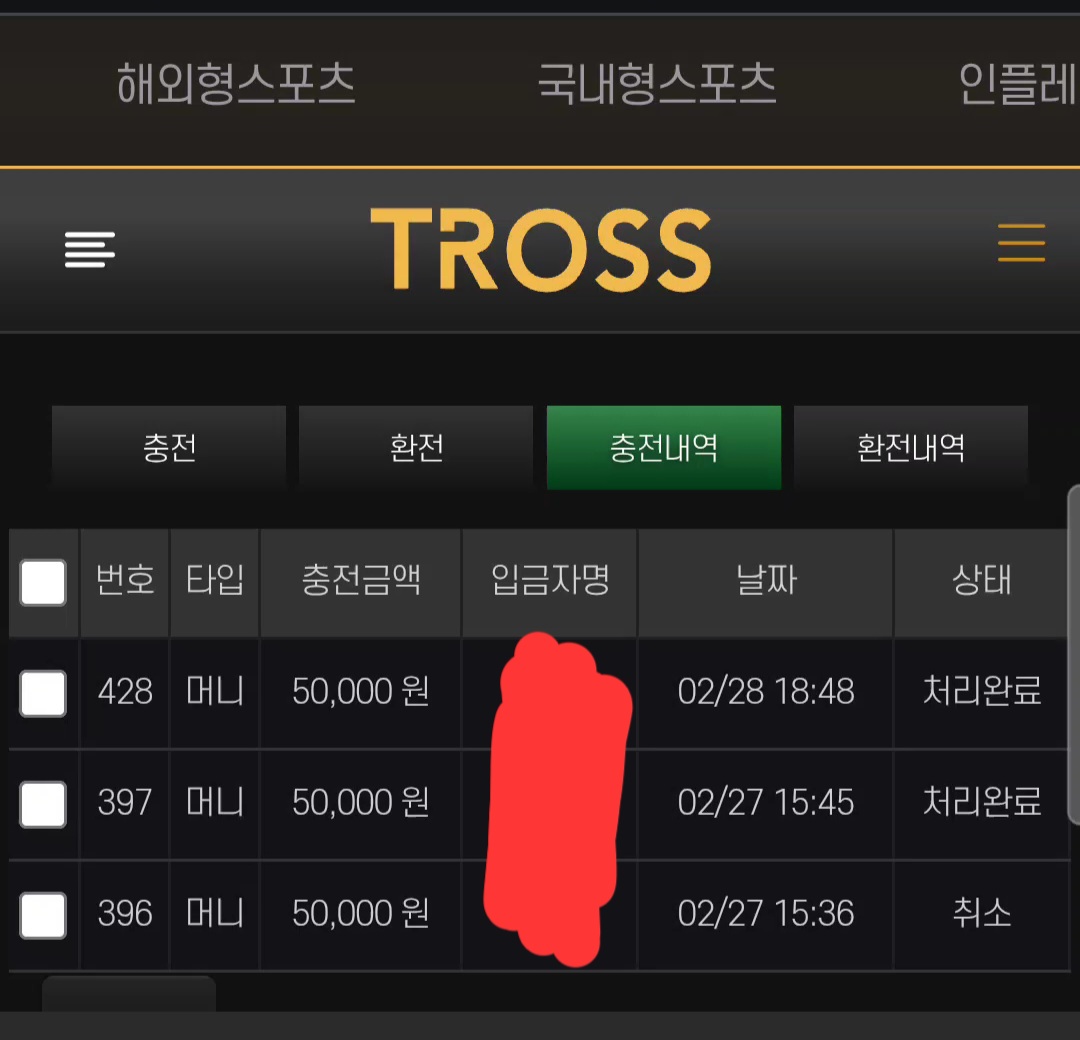Open the 충전 section
1080x1040 pixels.
(169, 447)
